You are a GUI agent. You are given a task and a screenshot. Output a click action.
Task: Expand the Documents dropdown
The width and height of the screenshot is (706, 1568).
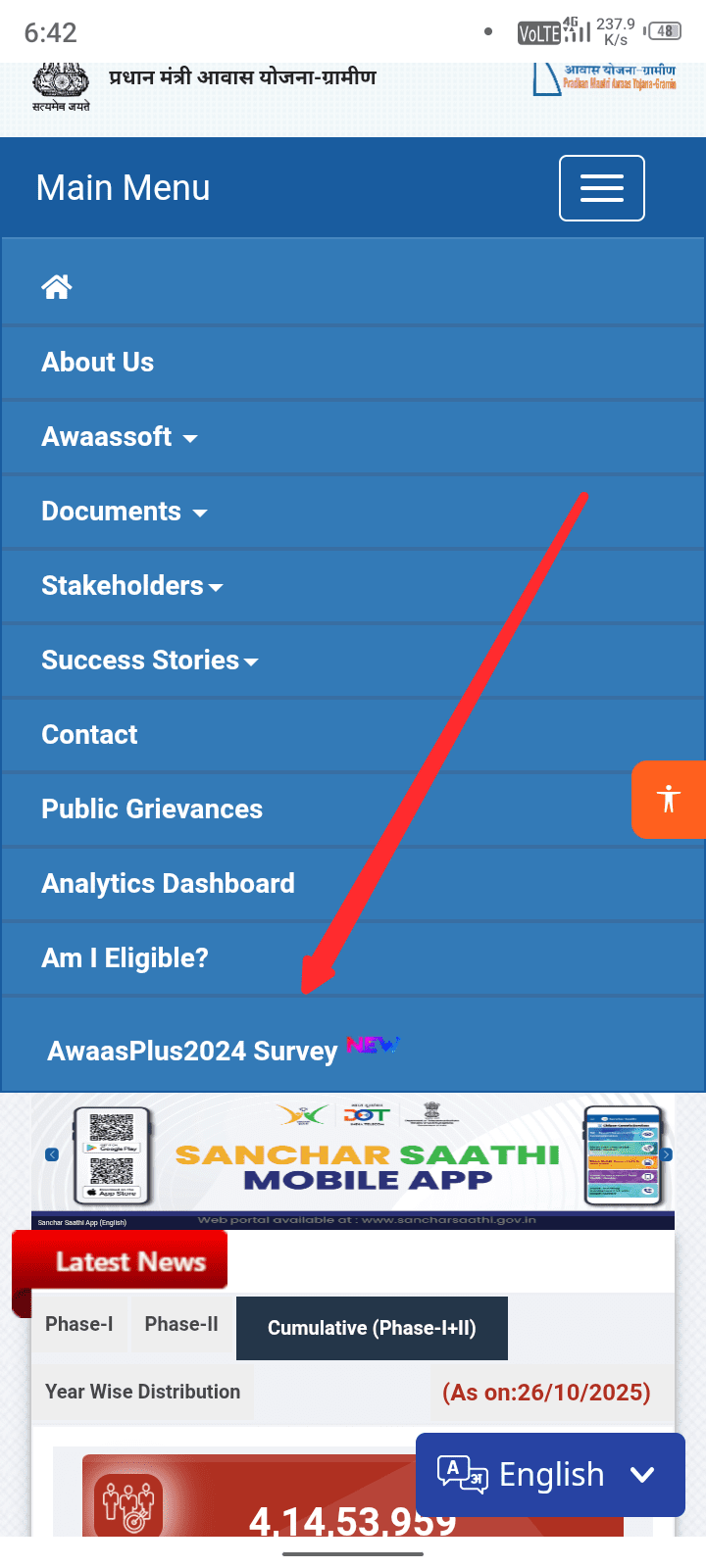pyautogui.click(x=124, y=512)
